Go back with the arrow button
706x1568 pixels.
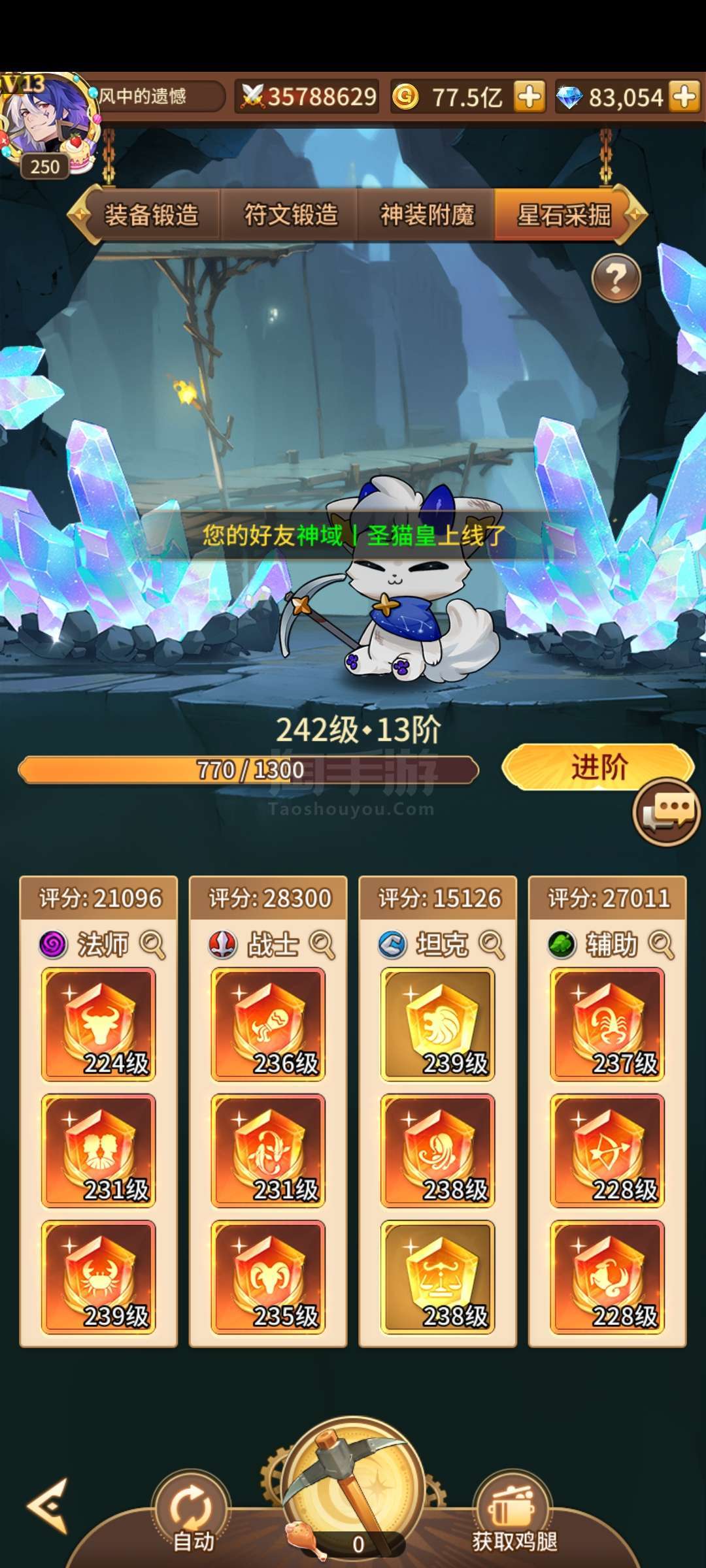coord(49,1506)
